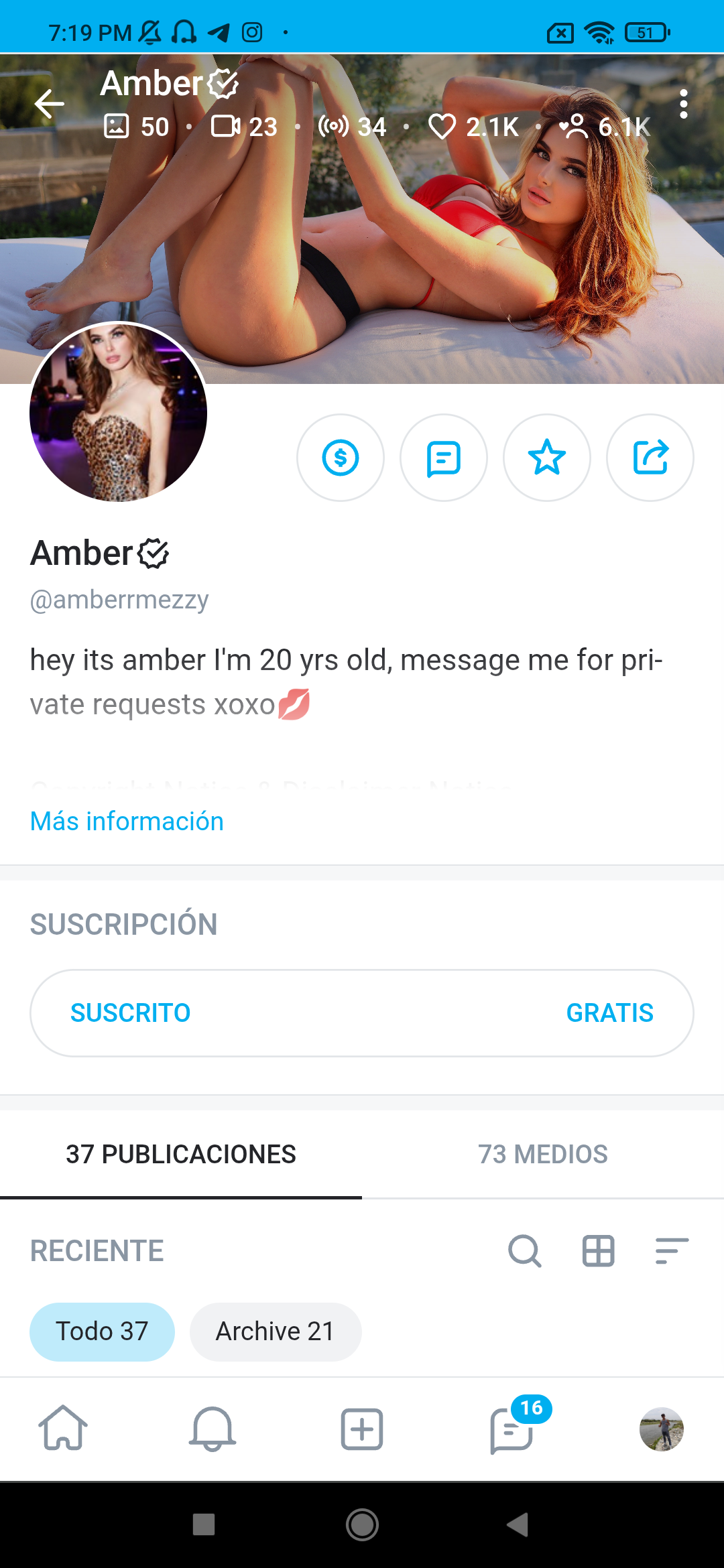Open the three-dot overflow menu
Screen dimensions: 724x1568
[683, 104]
